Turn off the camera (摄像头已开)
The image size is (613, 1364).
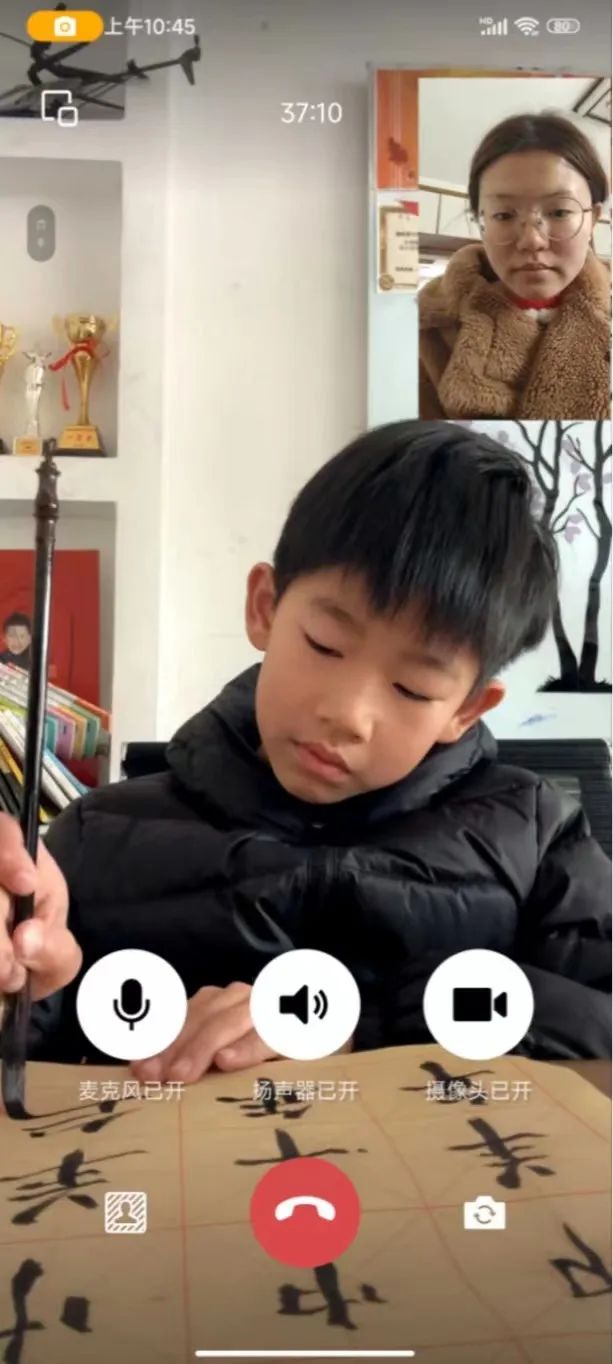click(x=478, y=1004)
